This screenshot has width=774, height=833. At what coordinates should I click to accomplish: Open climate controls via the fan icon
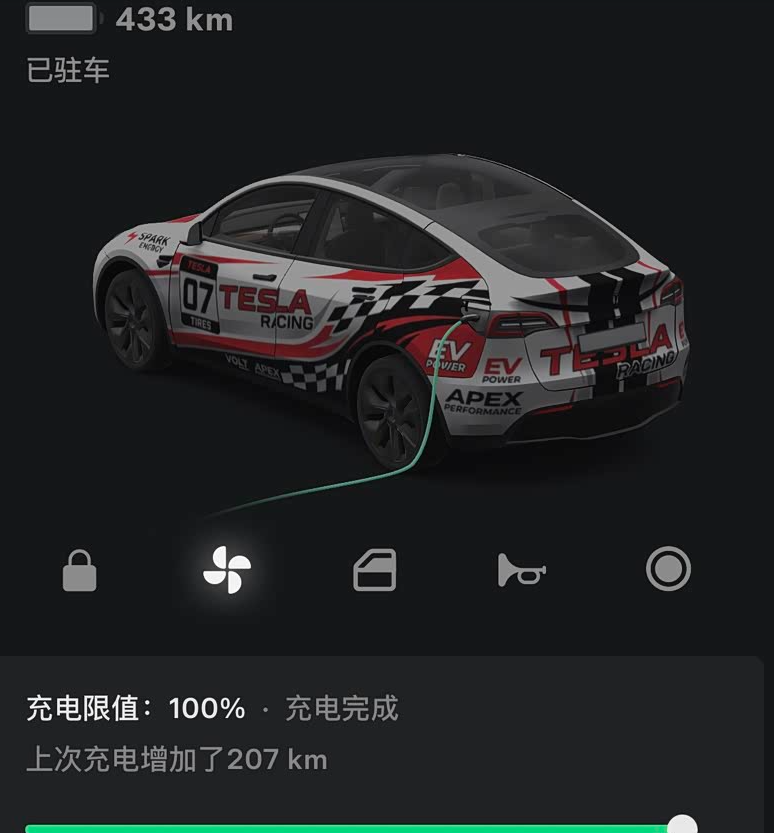coord(227,571)
